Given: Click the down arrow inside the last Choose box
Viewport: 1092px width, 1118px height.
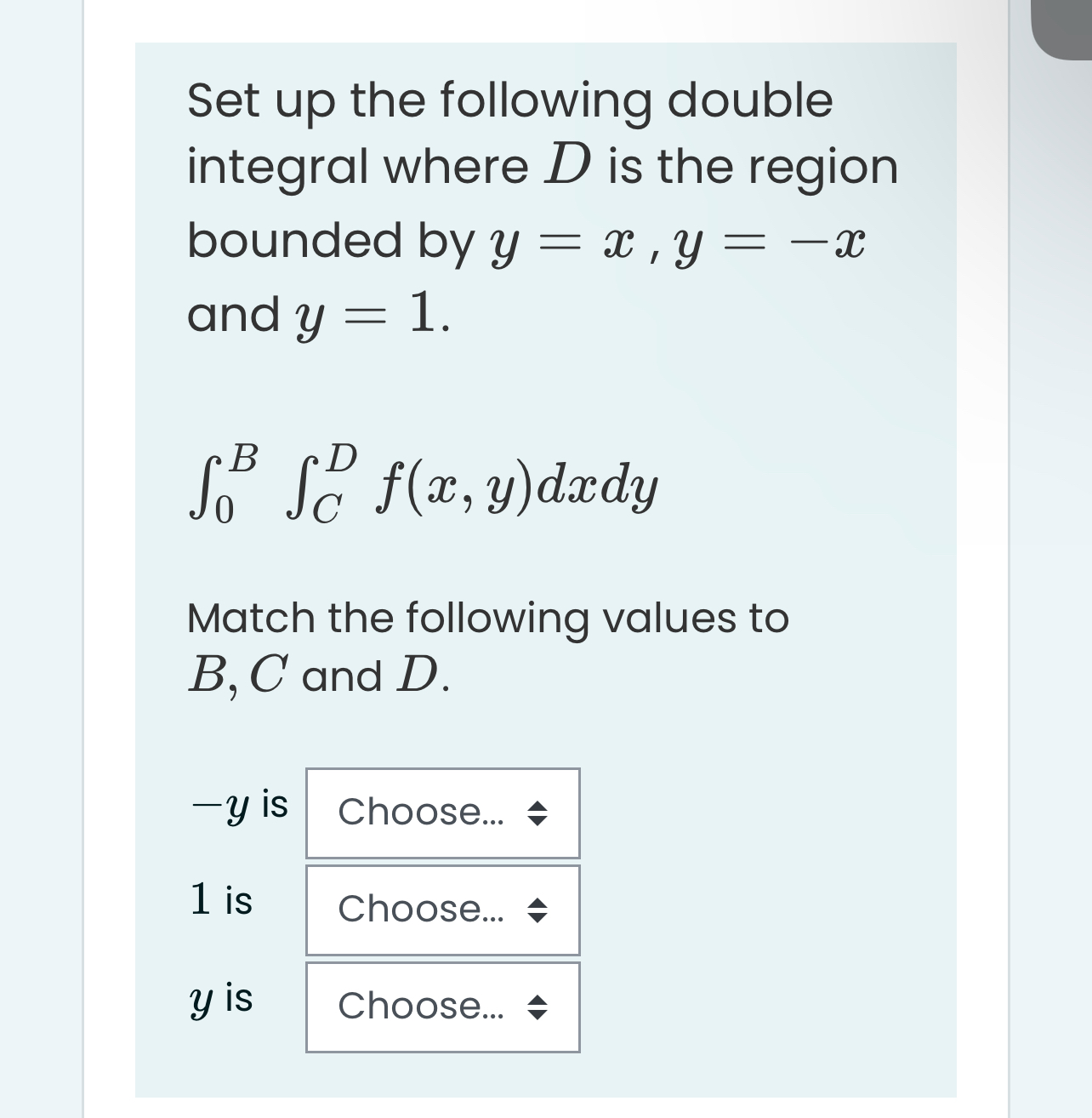Looking at the screenshot, I should click(x=537, y=1014).
